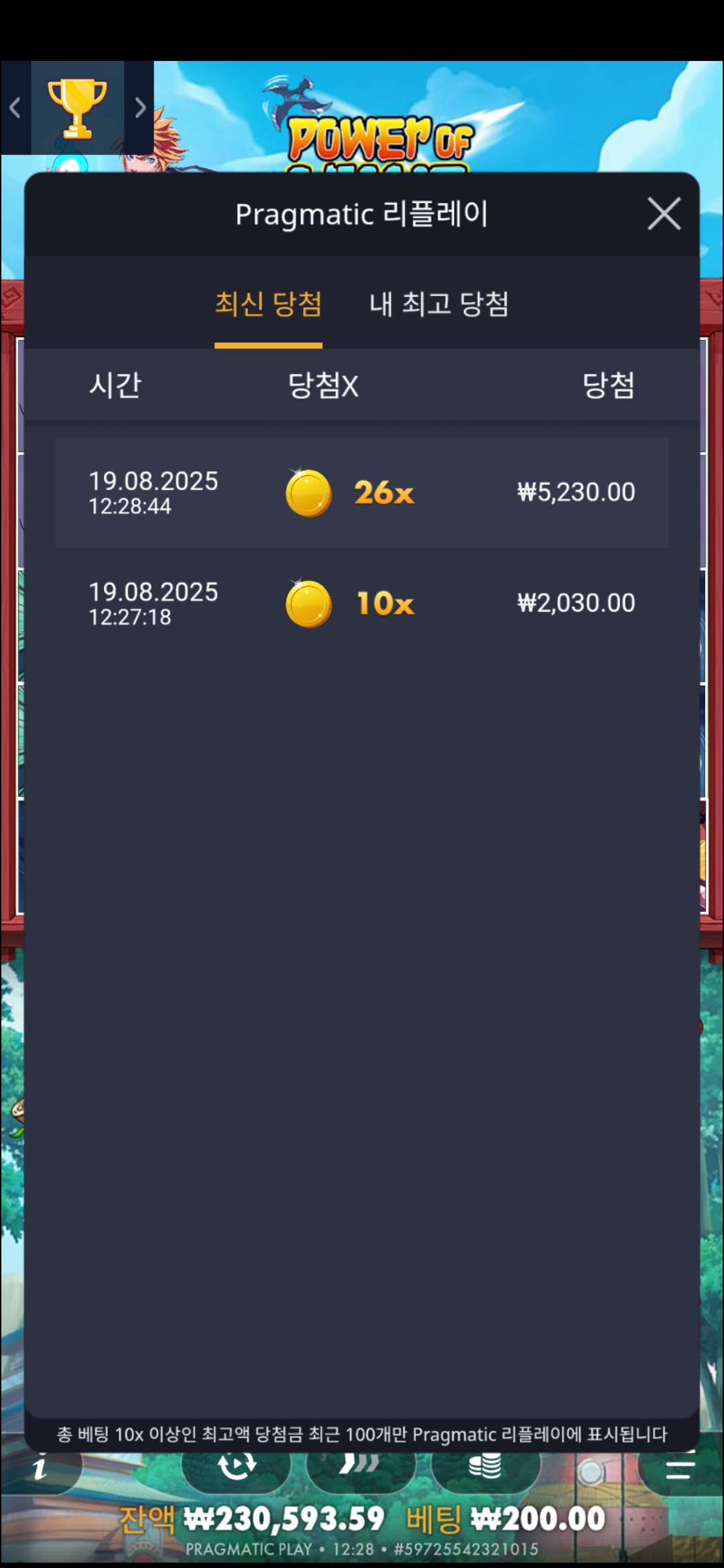This screenshot has width=724, height=1568.
Task: Switch to the 내 최고 당첨 tab
Action: (439, 305)
